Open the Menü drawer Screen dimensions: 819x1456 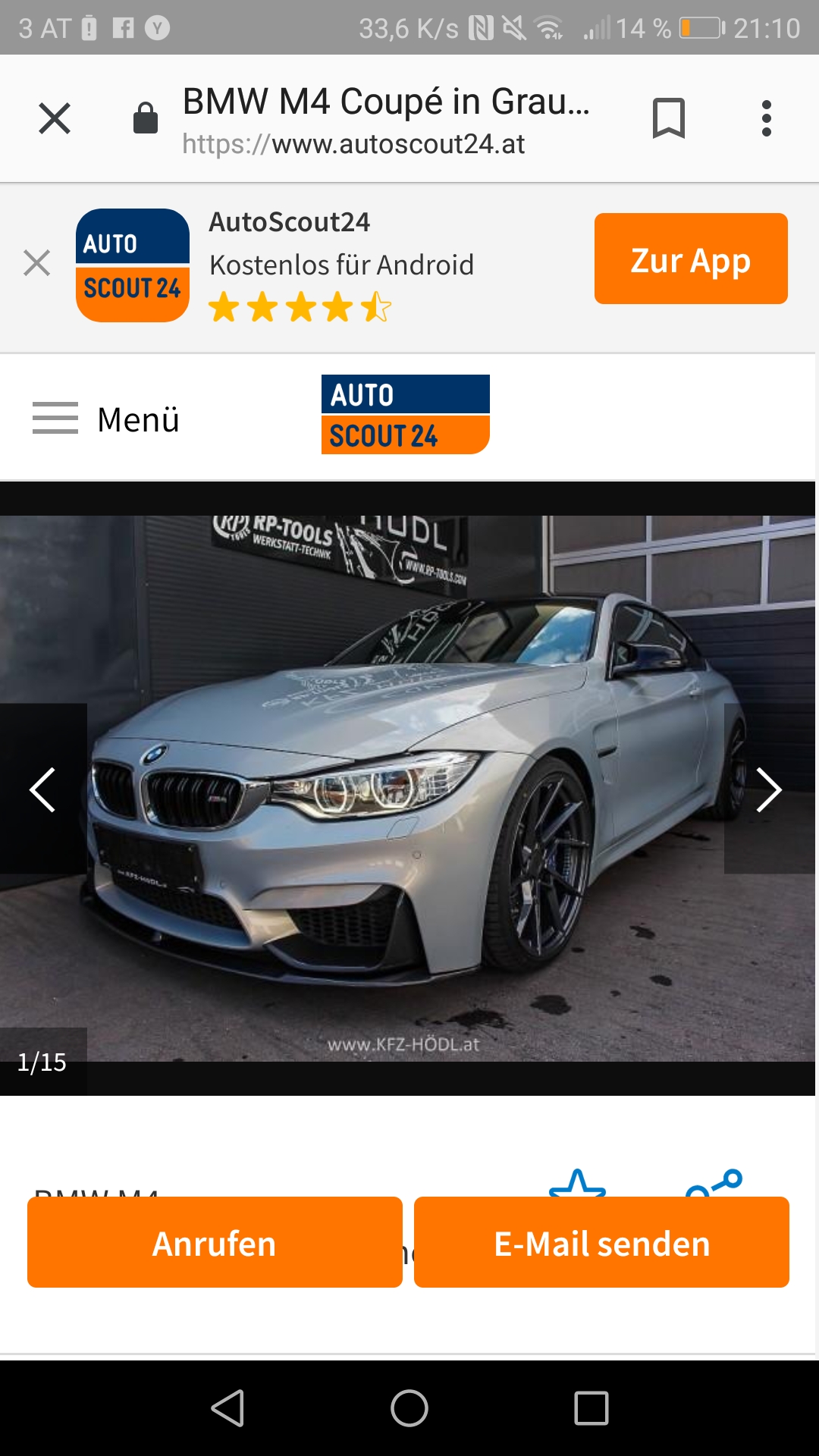[106, 419]
